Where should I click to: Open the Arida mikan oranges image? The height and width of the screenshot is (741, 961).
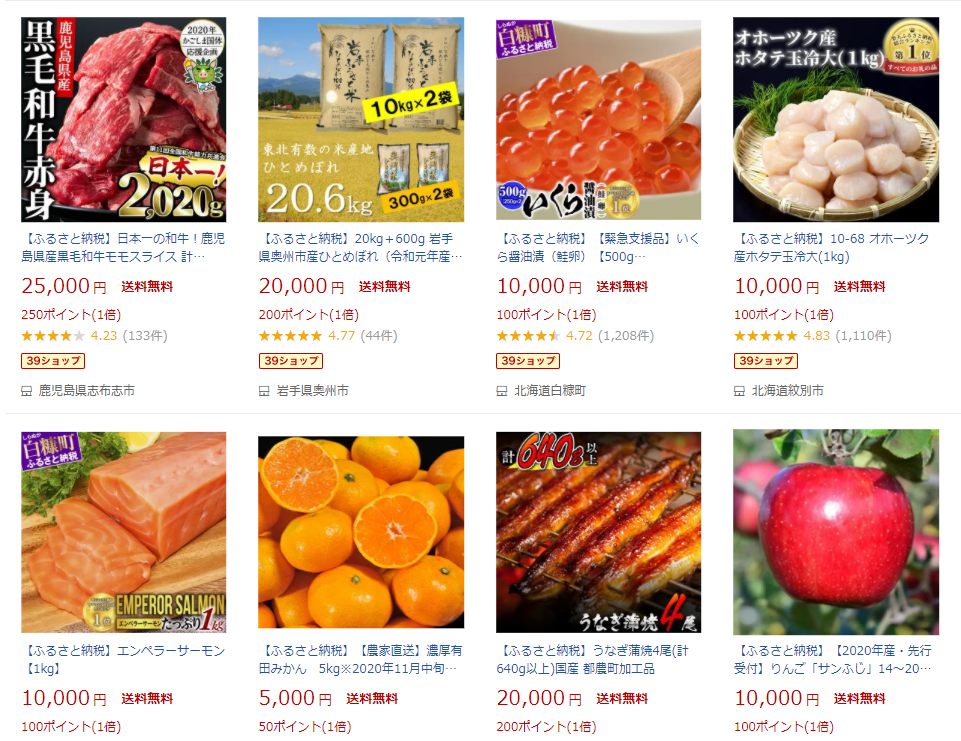(361, 532)
